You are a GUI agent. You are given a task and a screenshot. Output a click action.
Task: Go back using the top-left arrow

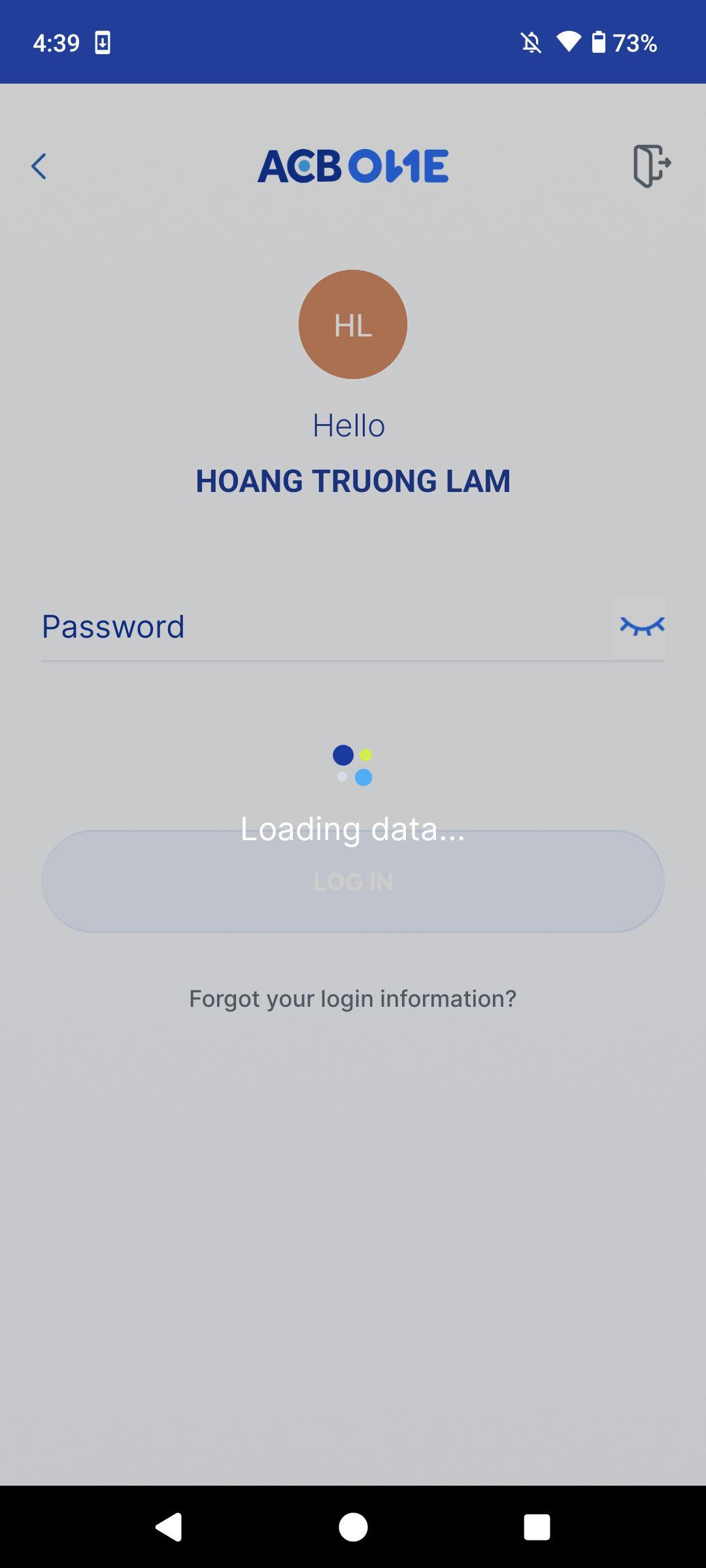(39, 167)
